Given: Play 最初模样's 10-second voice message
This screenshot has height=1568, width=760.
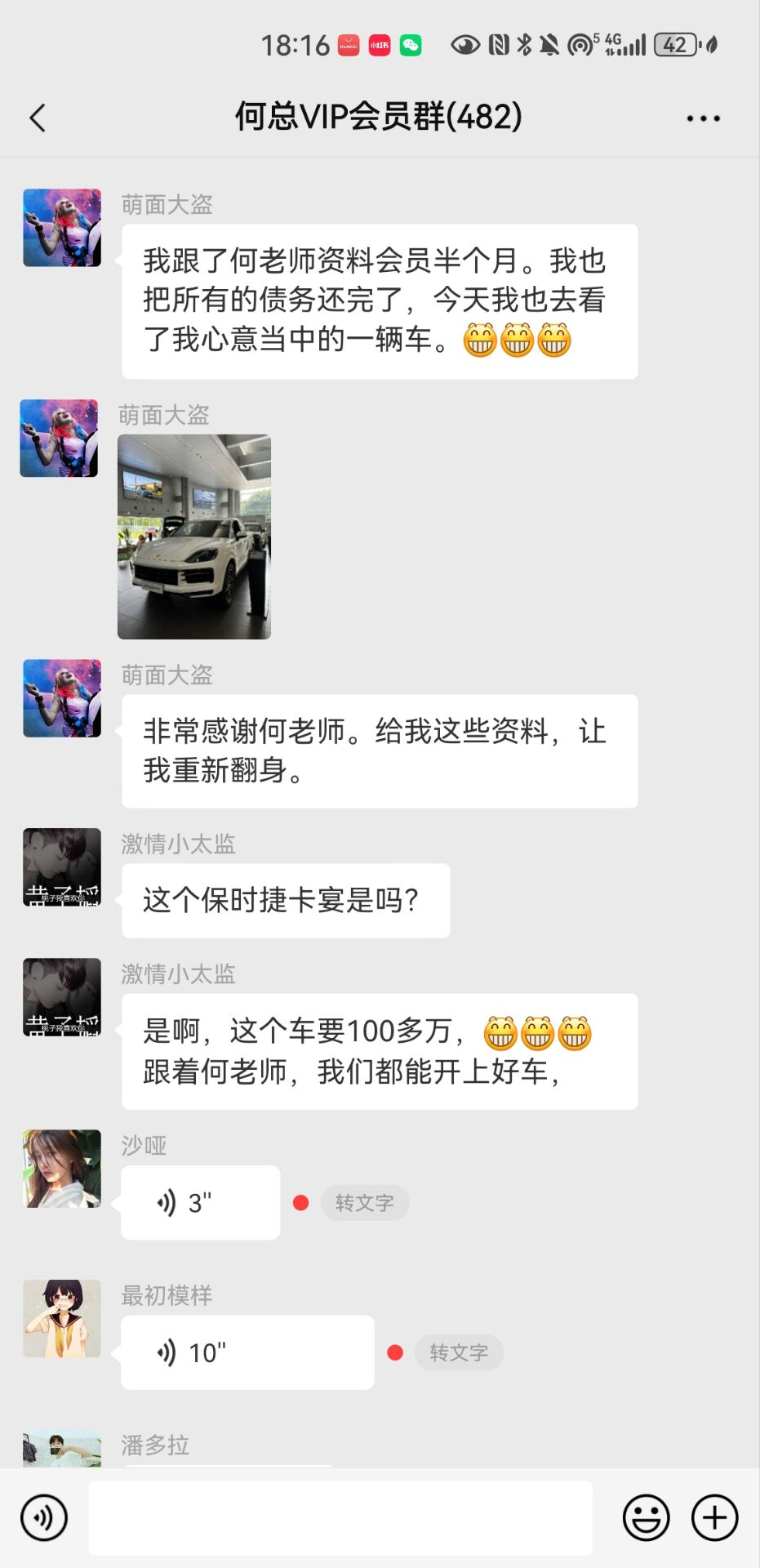Looking at the screenshot, I should (247, 1352).
